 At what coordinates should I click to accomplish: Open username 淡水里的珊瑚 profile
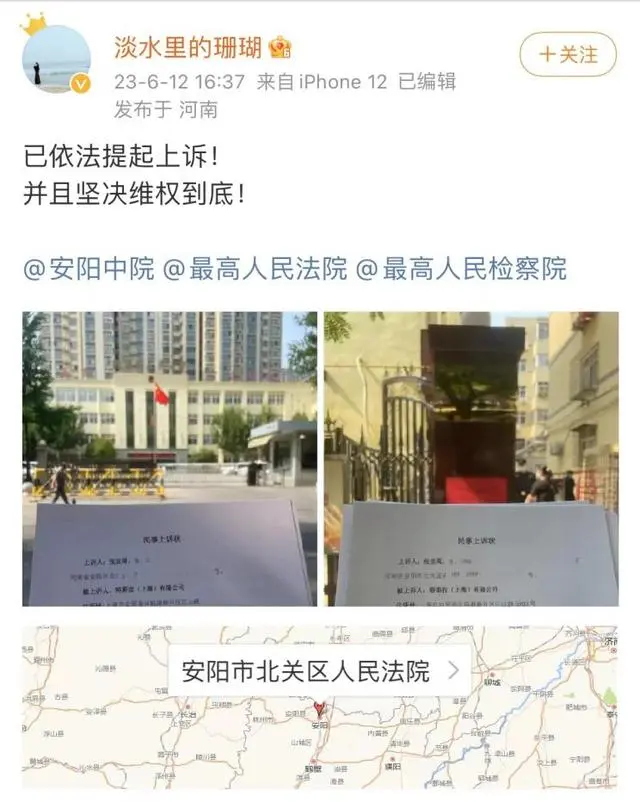tap(187, 47)
